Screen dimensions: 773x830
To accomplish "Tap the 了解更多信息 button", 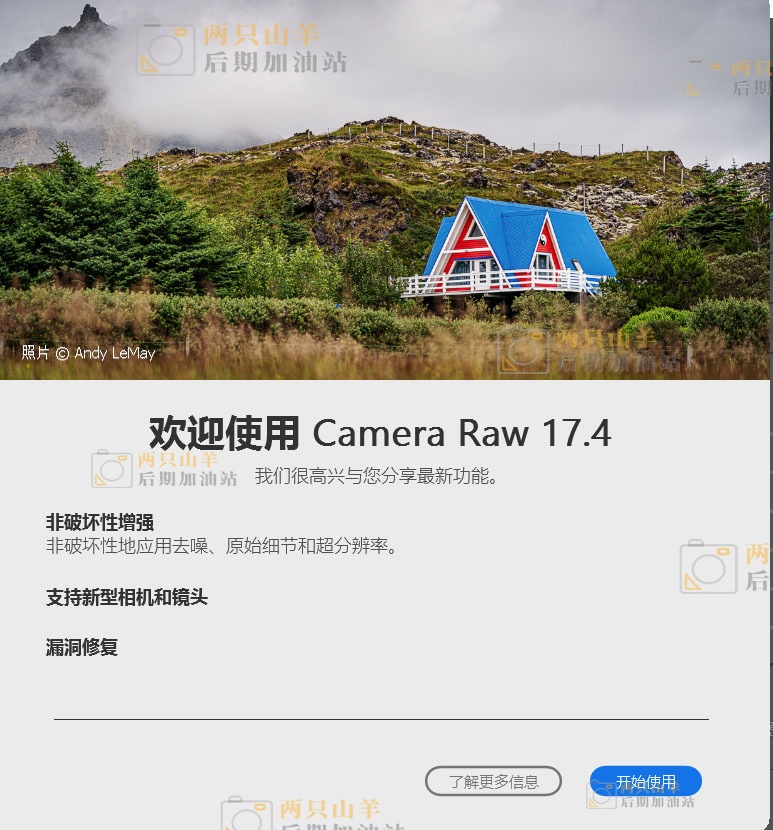I will [493, 781].
